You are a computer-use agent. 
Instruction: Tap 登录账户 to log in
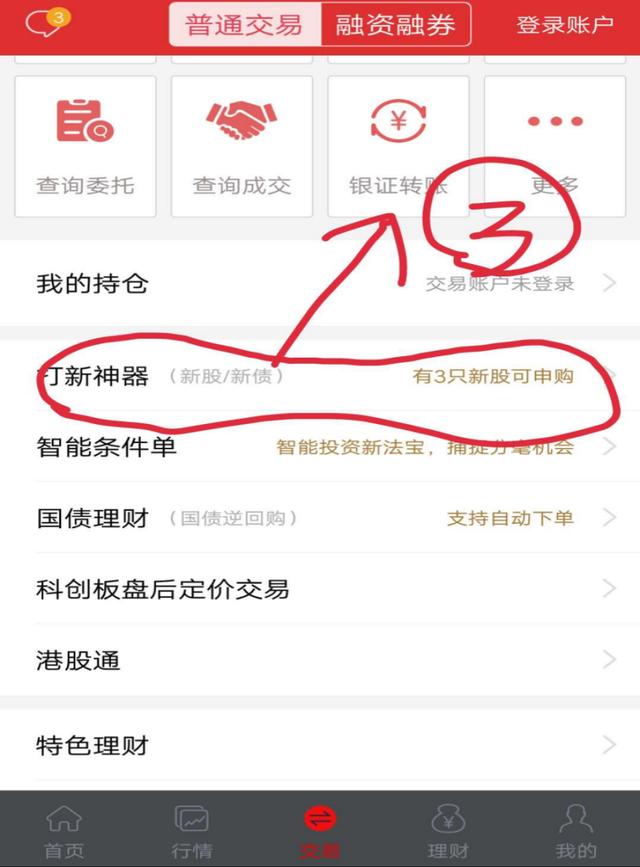point(564,25)
